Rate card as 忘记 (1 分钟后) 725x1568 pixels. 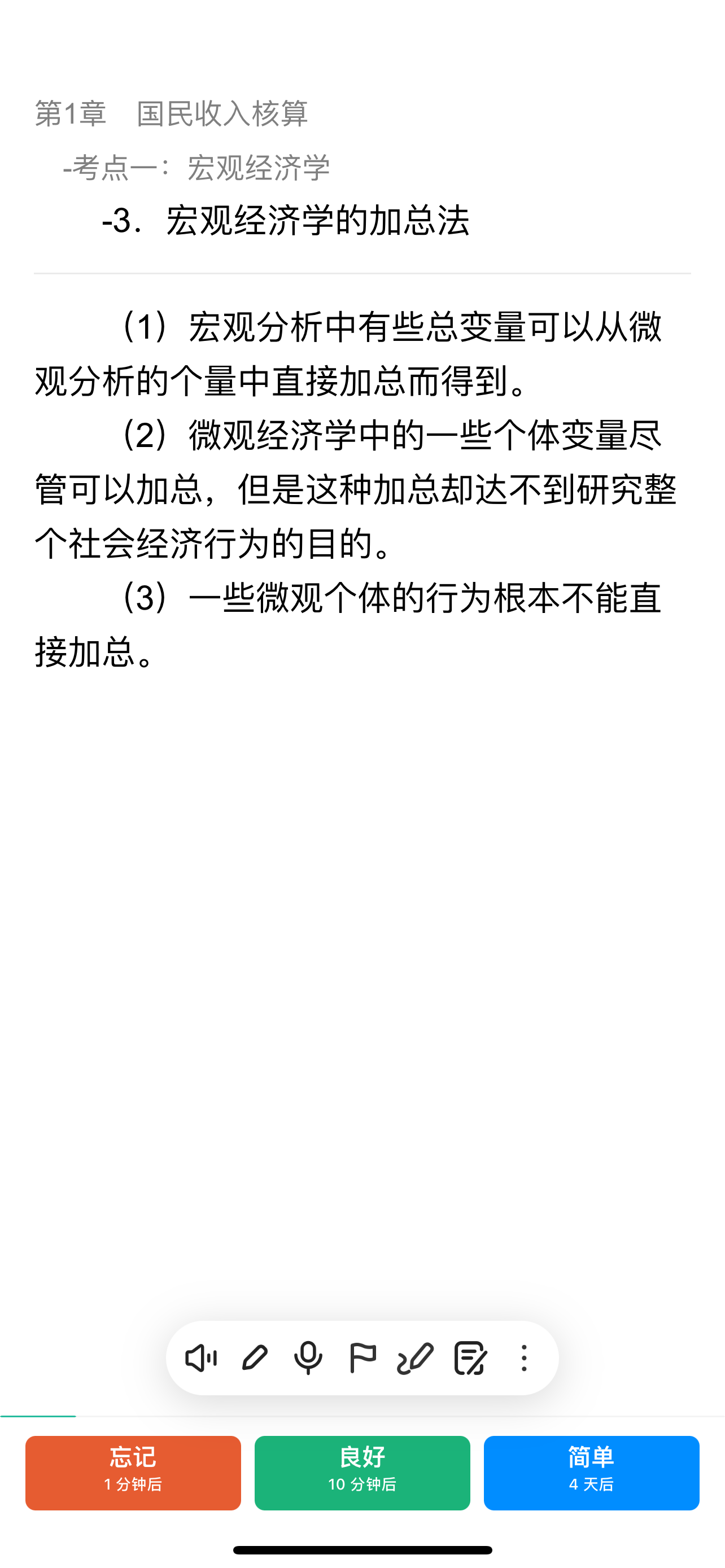tap(133, 1473)
